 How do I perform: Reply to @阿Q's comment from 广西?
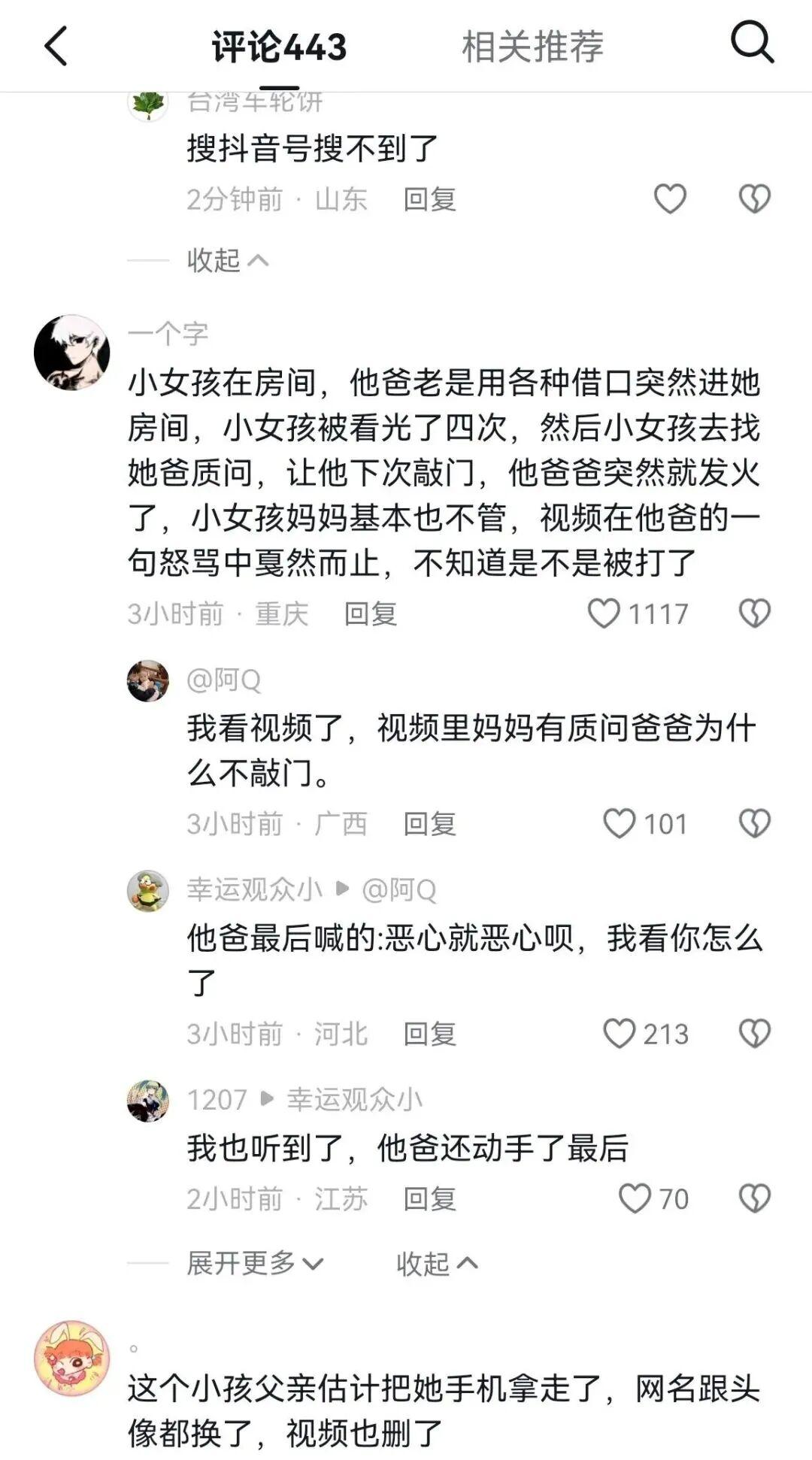tap(429, 824)
